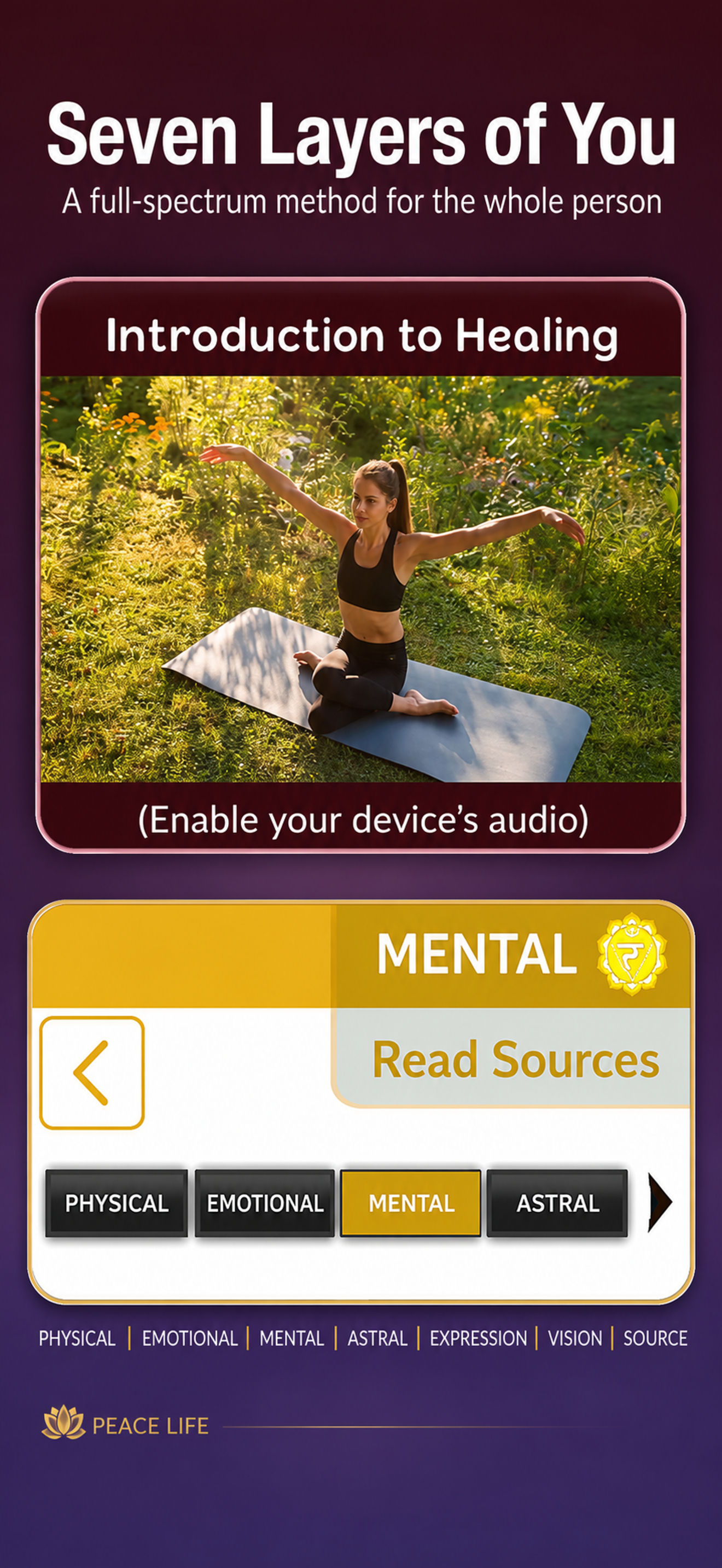Switch to the ASTRAL layer tab
Viewport: 722px width, 1568px height.
(x=557, y=1203)
